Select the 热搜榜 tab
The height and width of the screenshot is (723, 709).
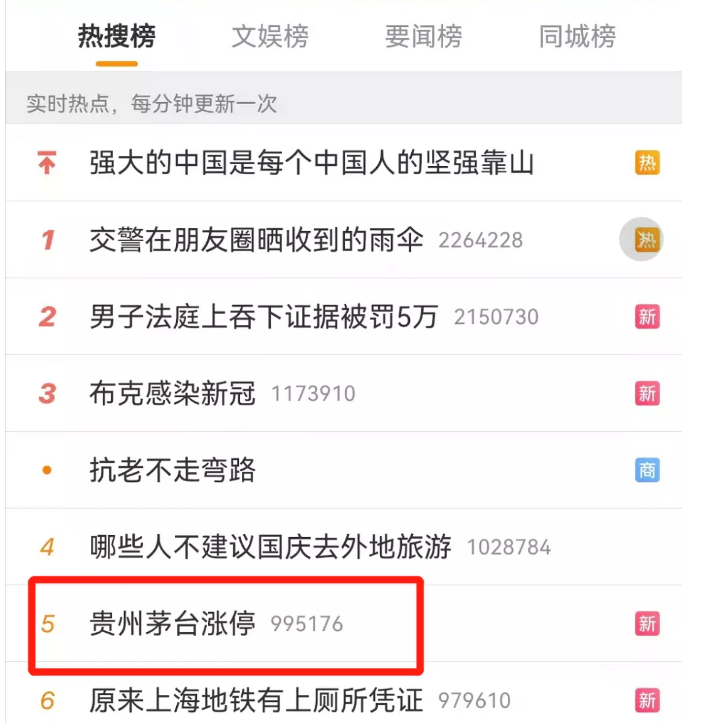117,37
